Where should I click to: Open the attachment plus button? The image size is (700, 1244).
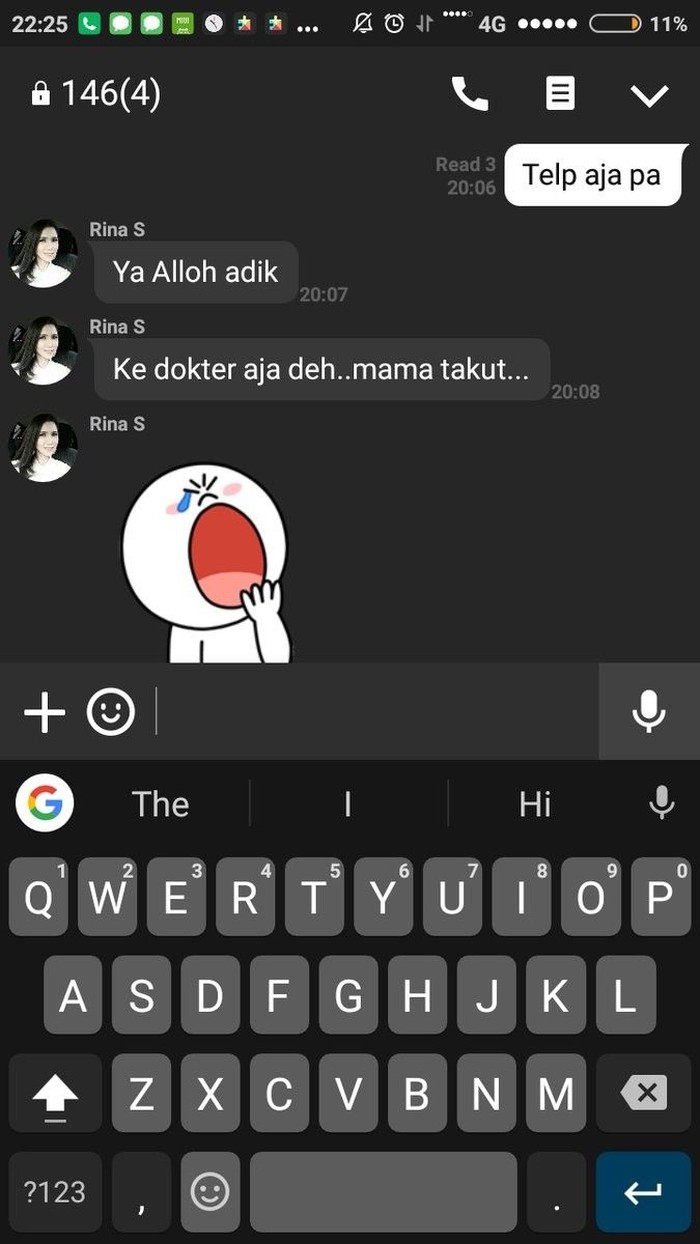tap(44, 712)
